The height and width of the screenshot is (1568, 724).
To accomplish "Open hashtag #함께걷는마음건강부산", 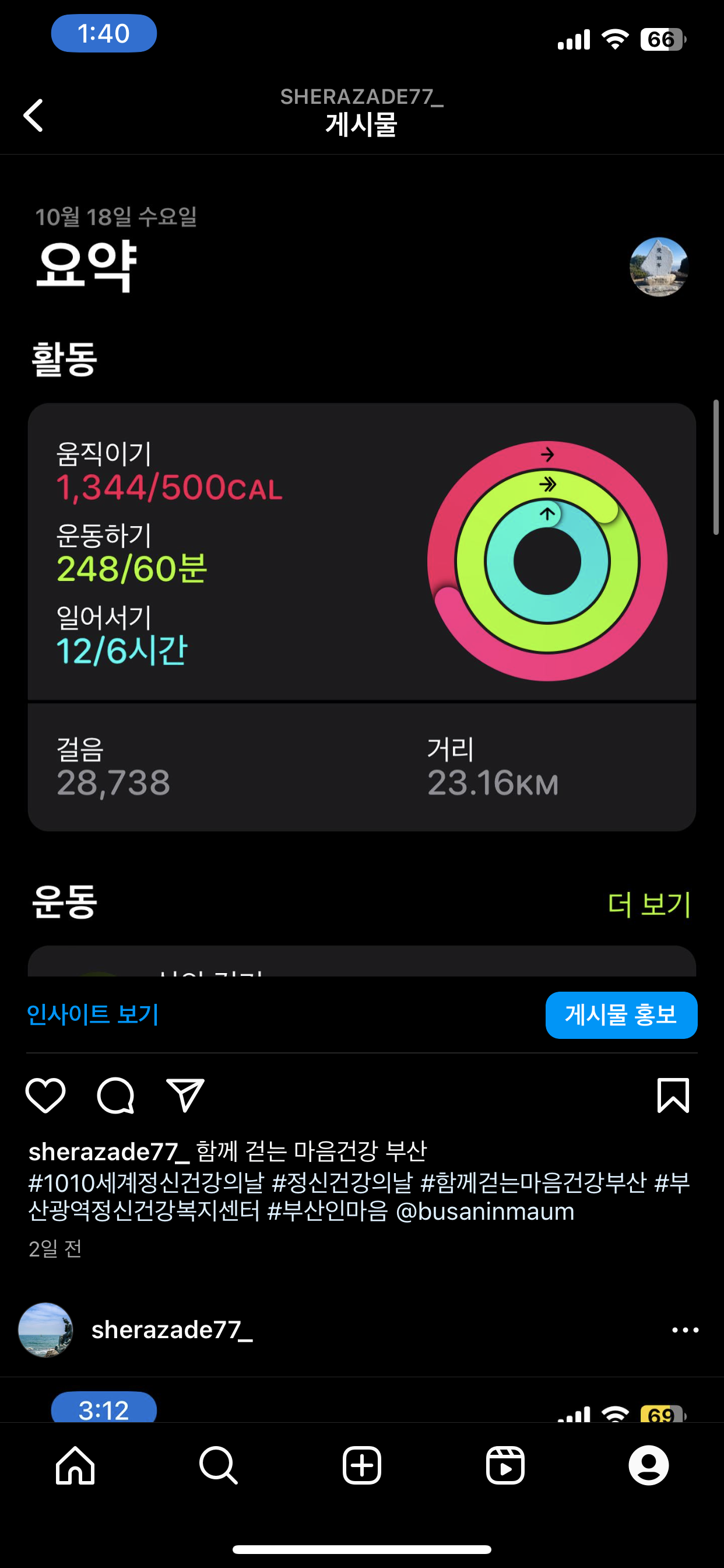I will [533, 1182].
